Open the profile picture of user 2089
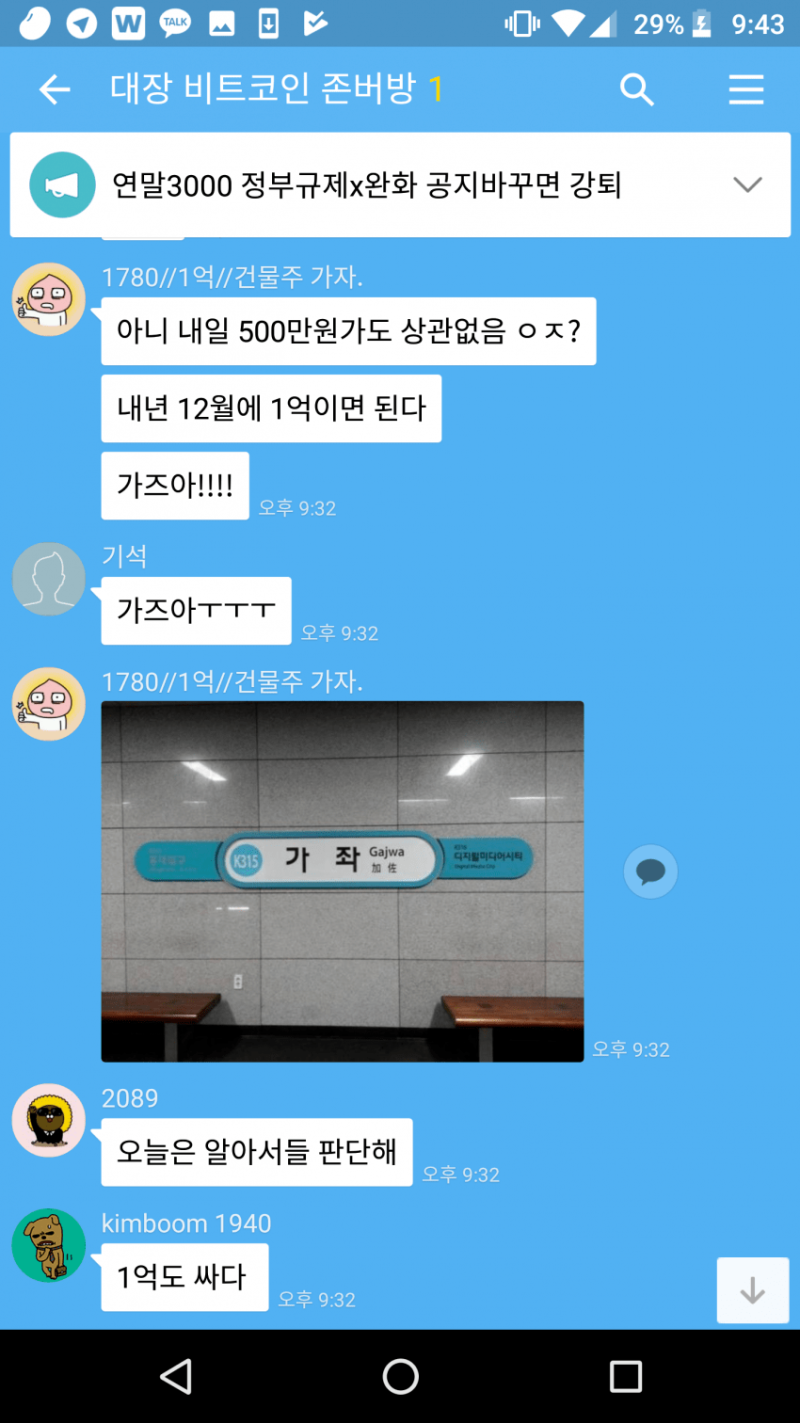The width and height of the screenshot is (800, 1423). [x=48, y=1120]
